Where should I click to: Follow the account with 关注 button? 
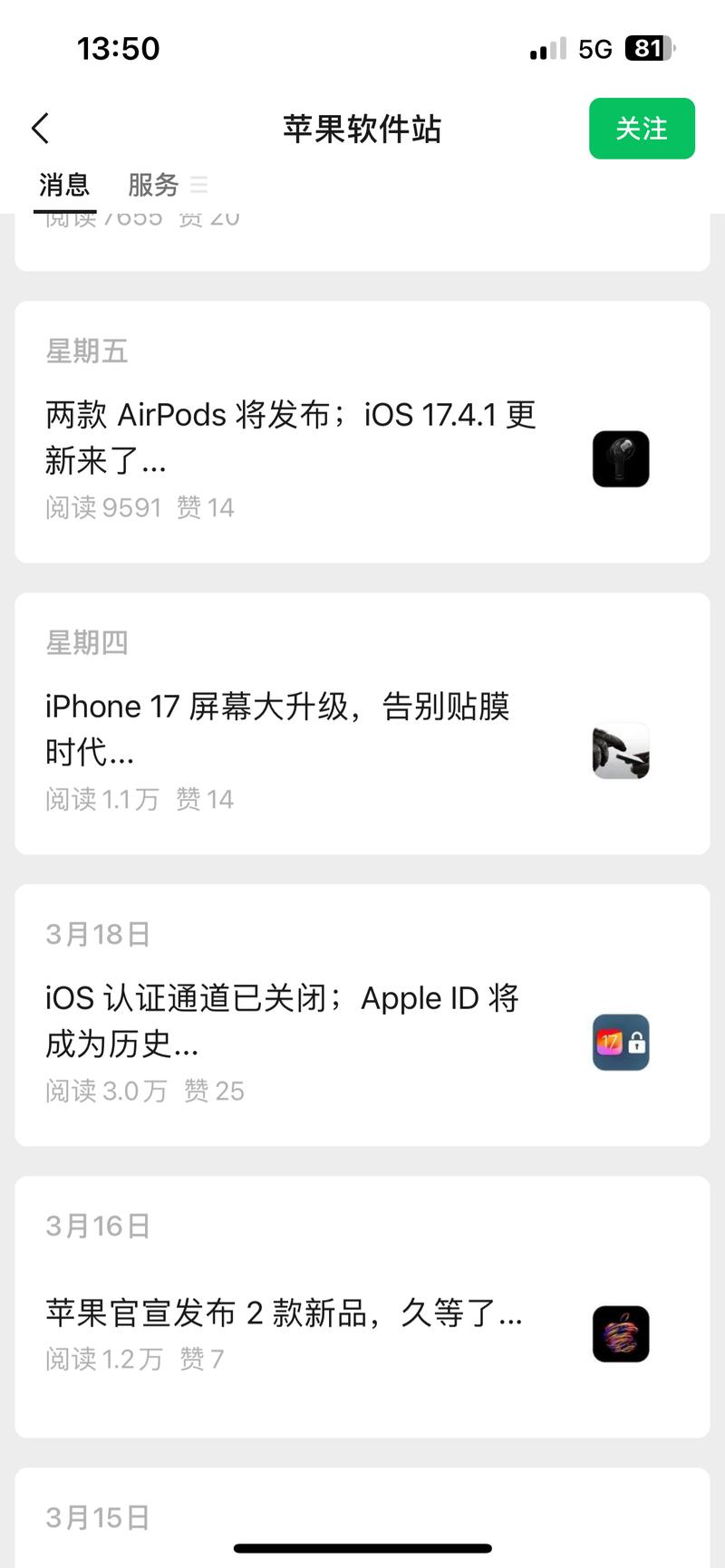[x=642, y=129]
